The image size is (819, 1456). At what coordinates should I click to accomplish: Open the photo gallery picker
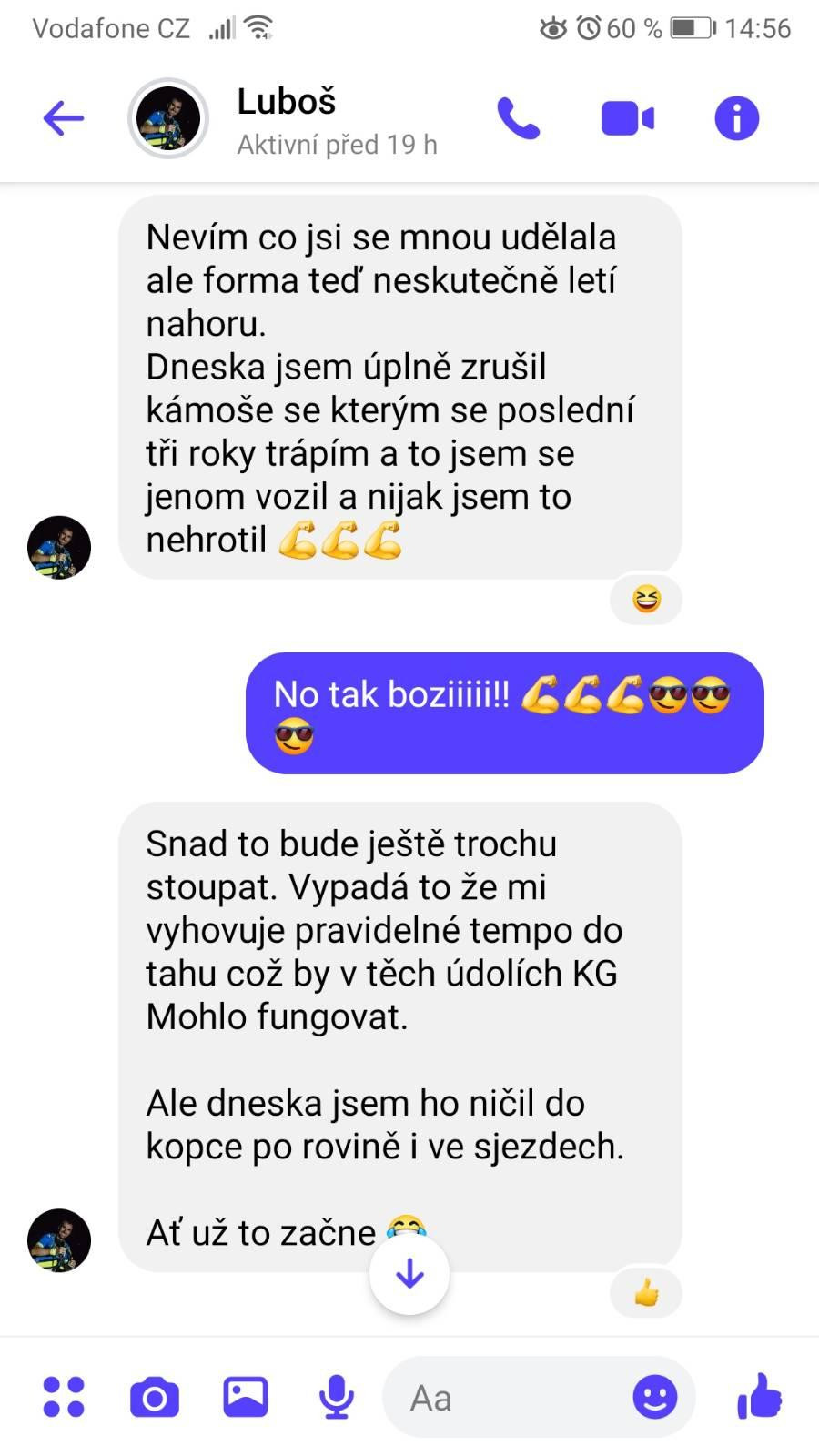(x=246, y=1397)
